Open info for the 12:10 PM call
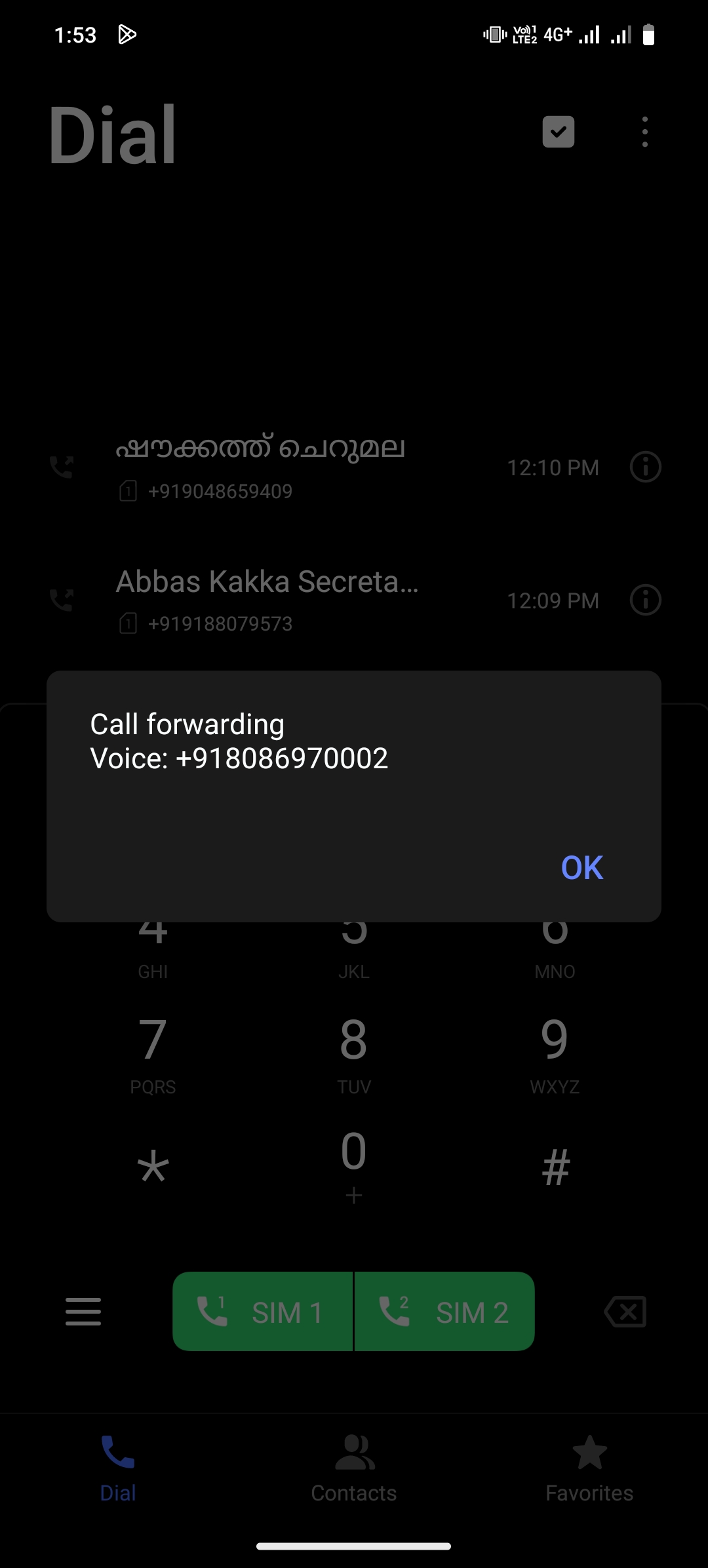Screen dimensions: 708x1568 tap(645, 467)
